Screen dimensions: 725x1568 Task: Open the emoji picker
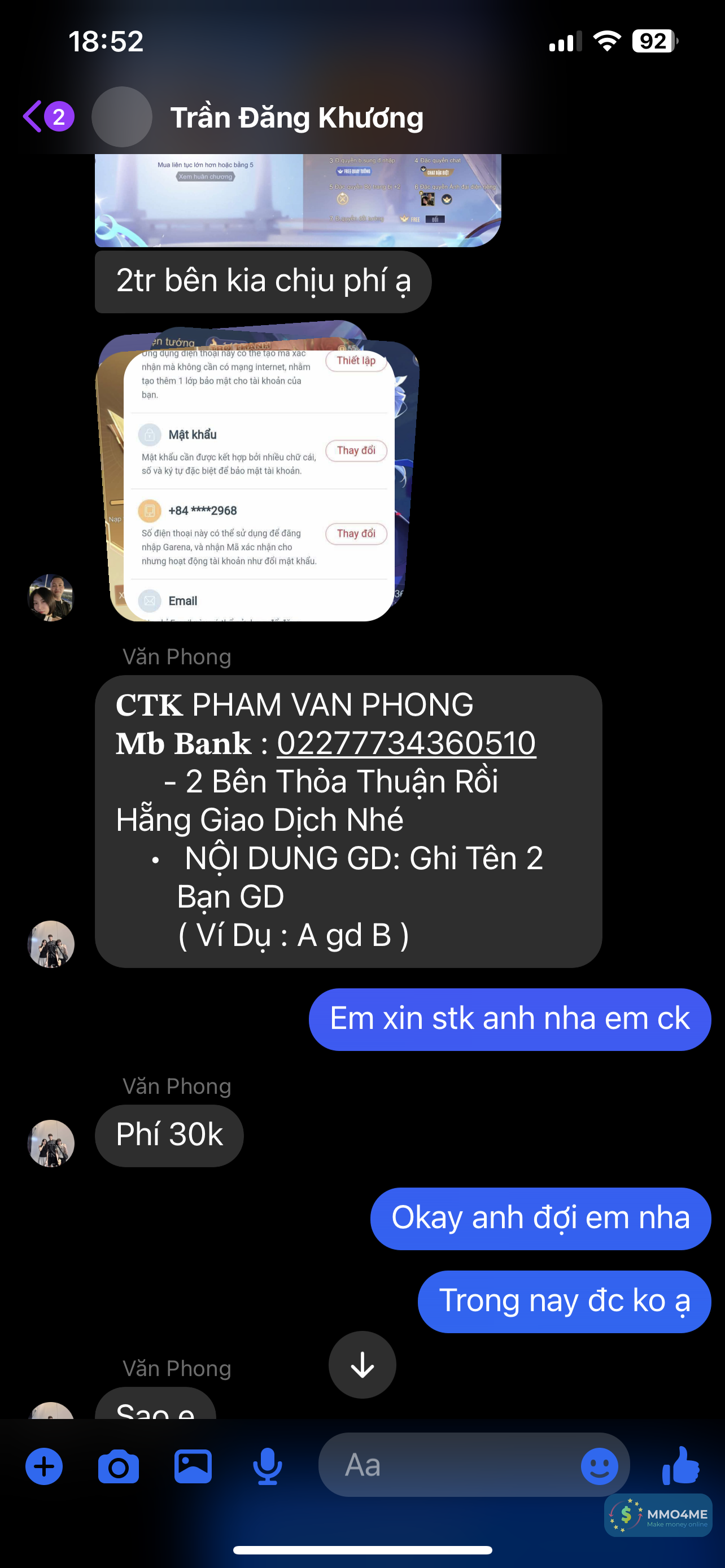[599, 1466]
